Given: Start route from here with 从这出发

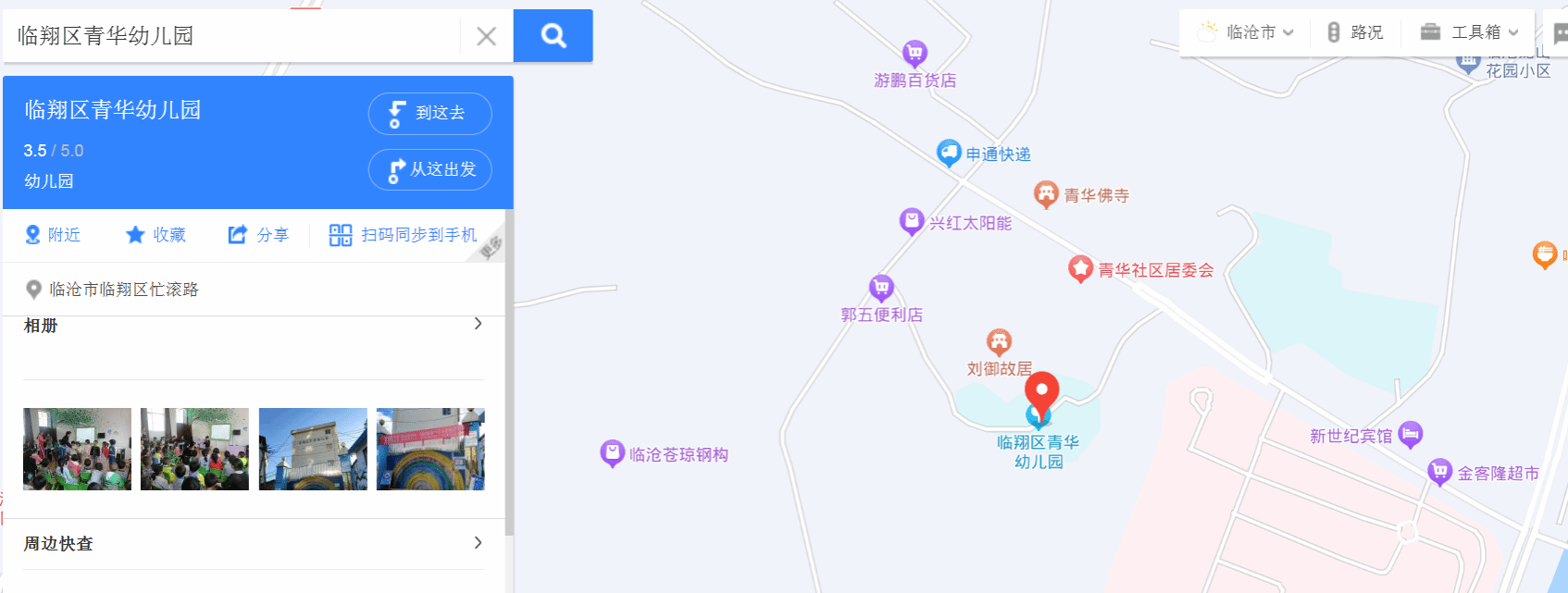Looking at the screenshot, I should [429, 169].
